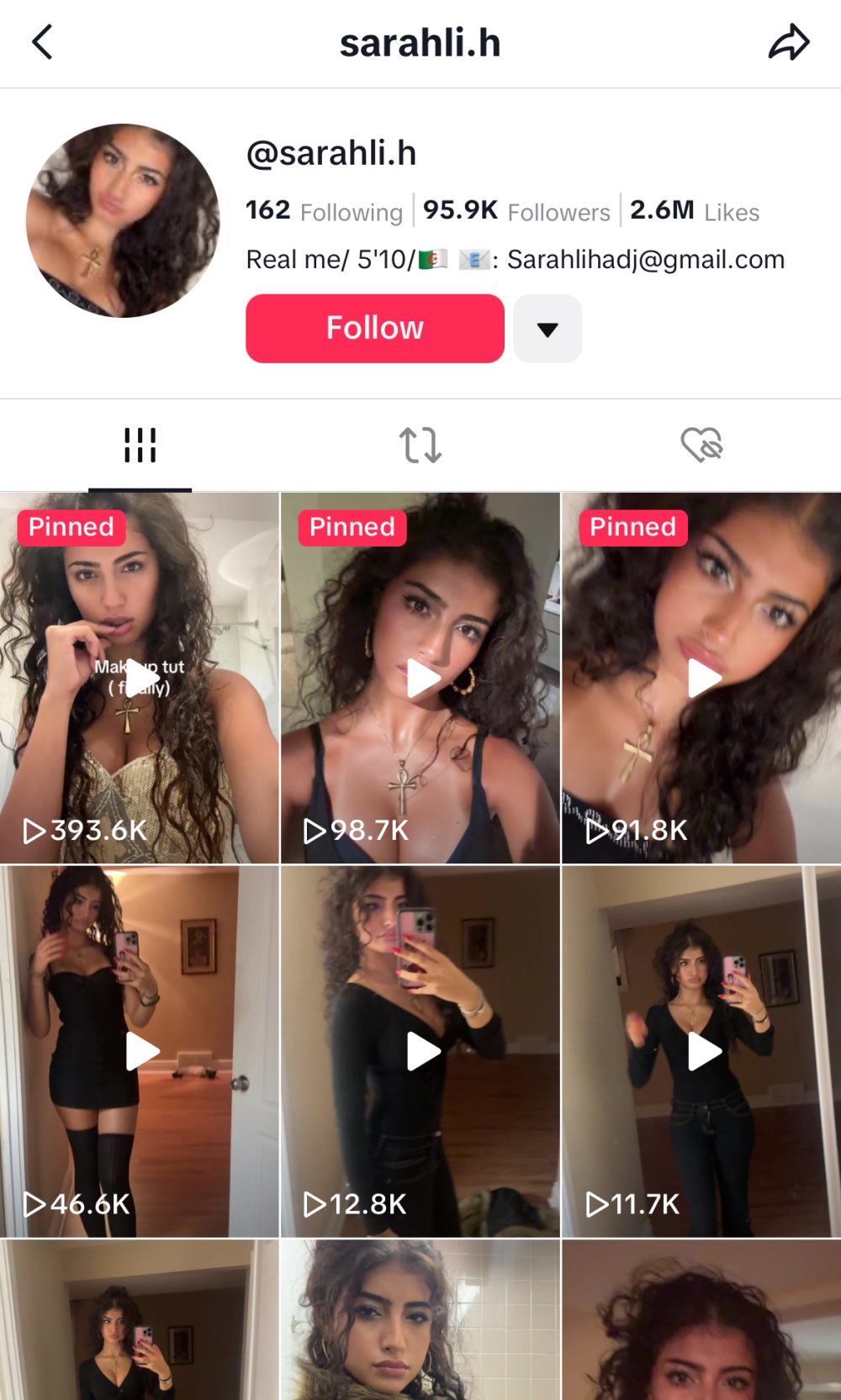The height and width of the screenshot is (1400, 841).
Task: Switch to the liked videos tab
Action: [x=701, y=445]
